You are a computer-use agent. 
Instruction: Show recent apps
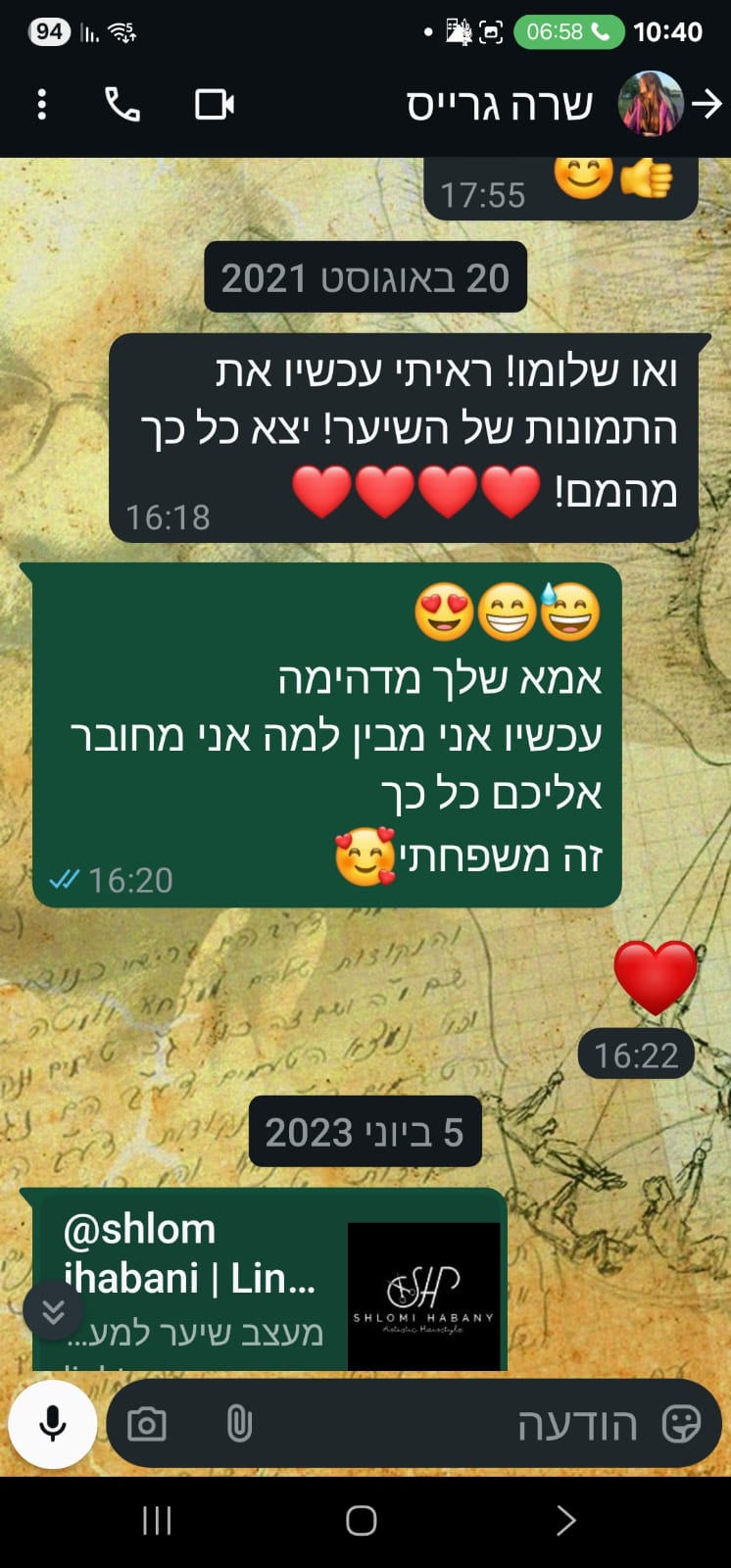(157, 1520)
